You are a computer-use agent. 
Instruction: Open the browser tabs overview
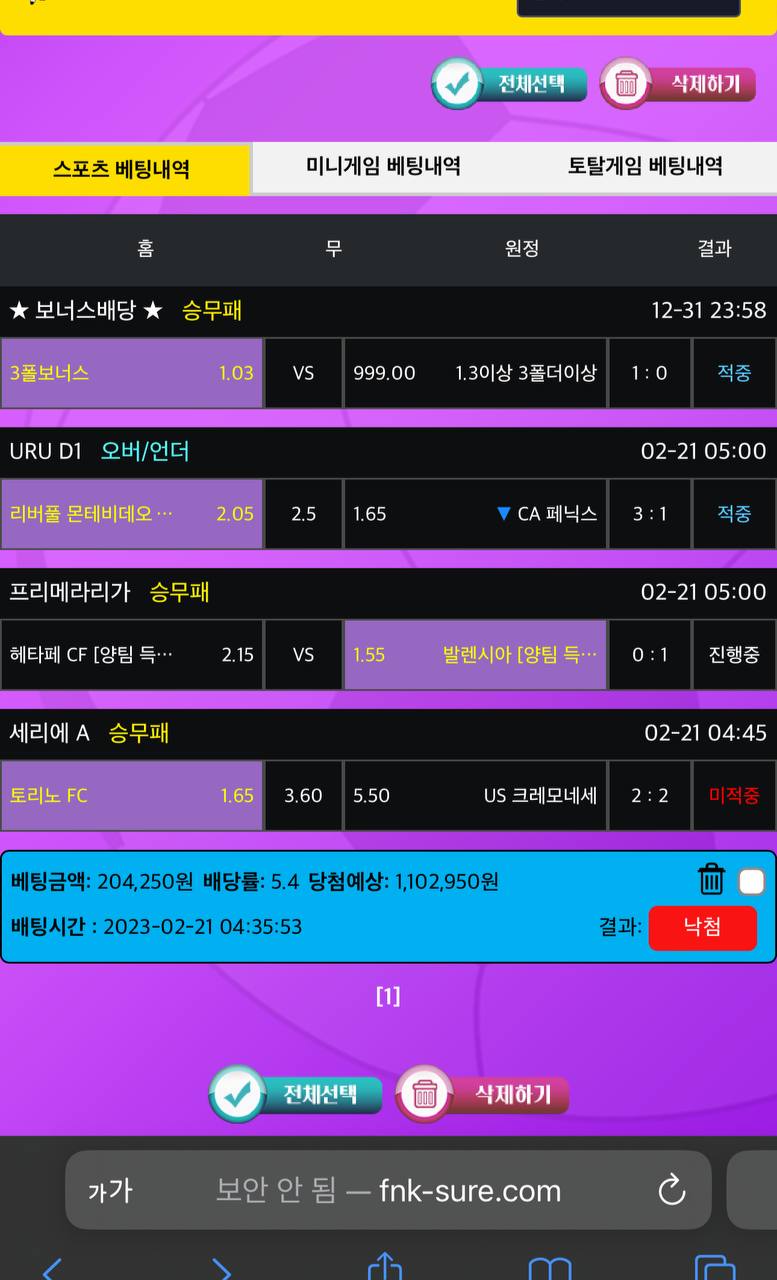point(714,1268)
